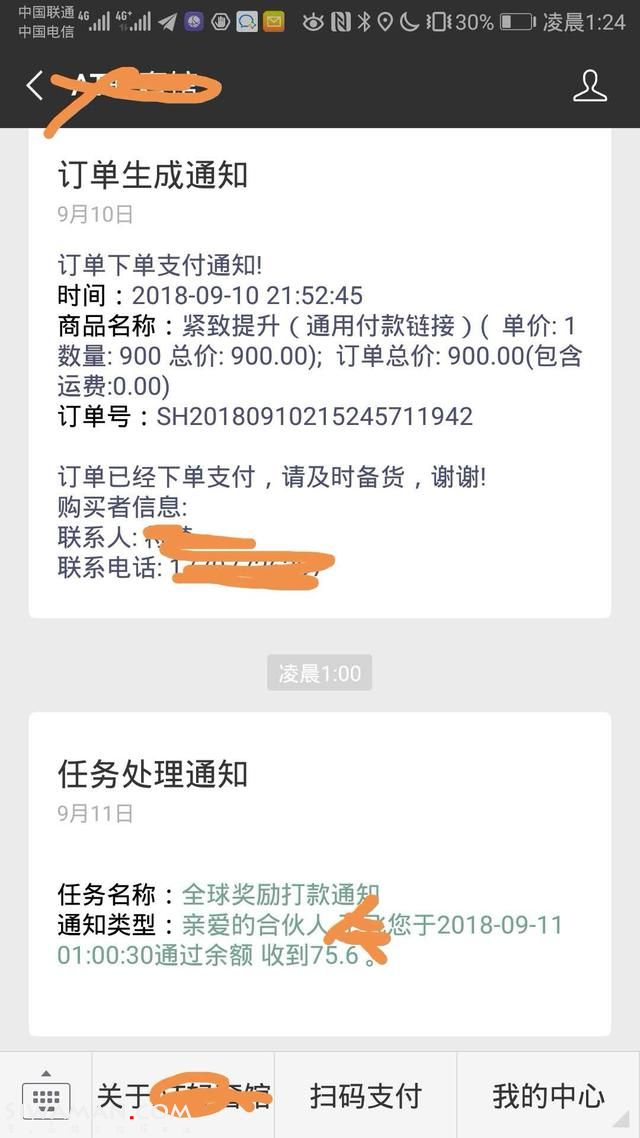Switch to keyboard input mode
640x1138 pixels.
[x=46, y=1098]
